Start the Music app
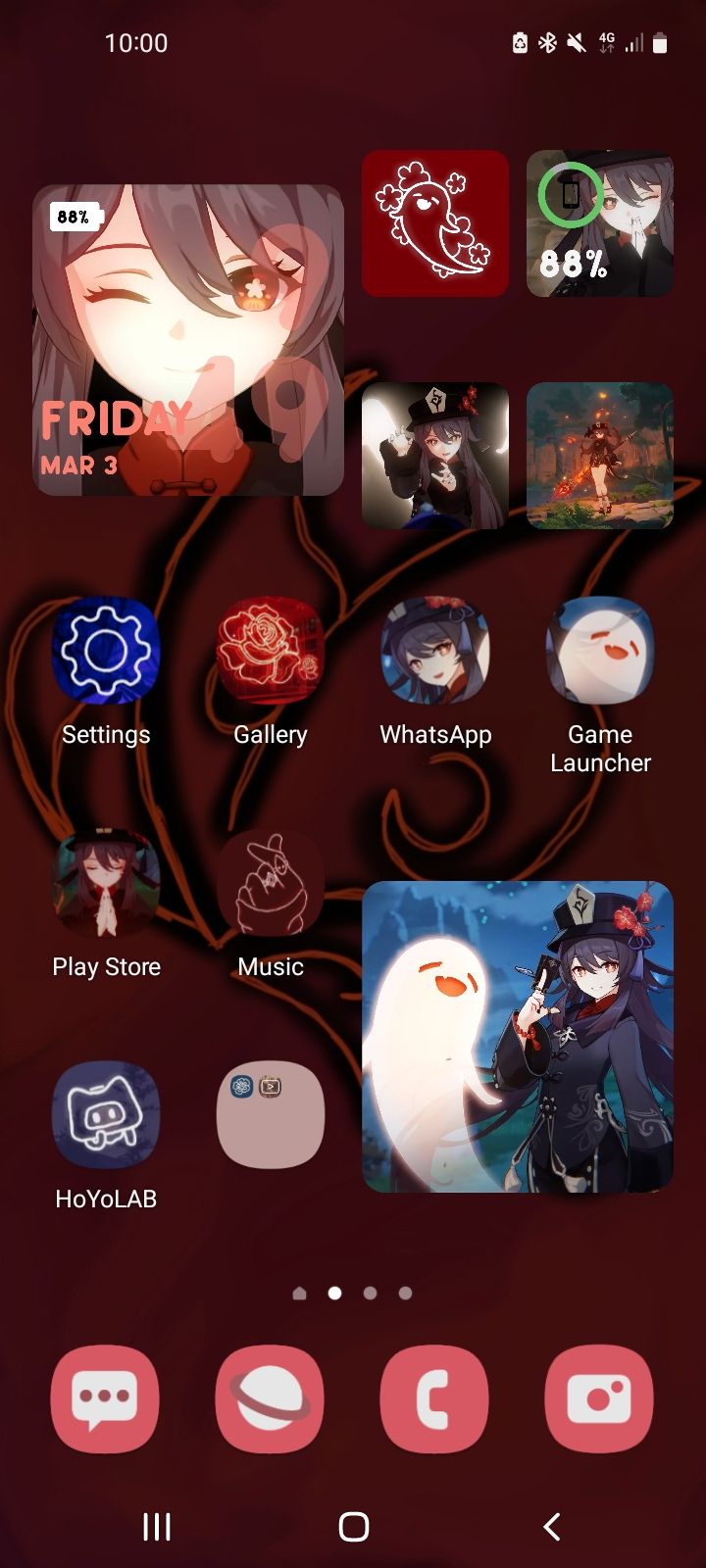This screenshot has height=1568, width=706. [x=271, y=882]
